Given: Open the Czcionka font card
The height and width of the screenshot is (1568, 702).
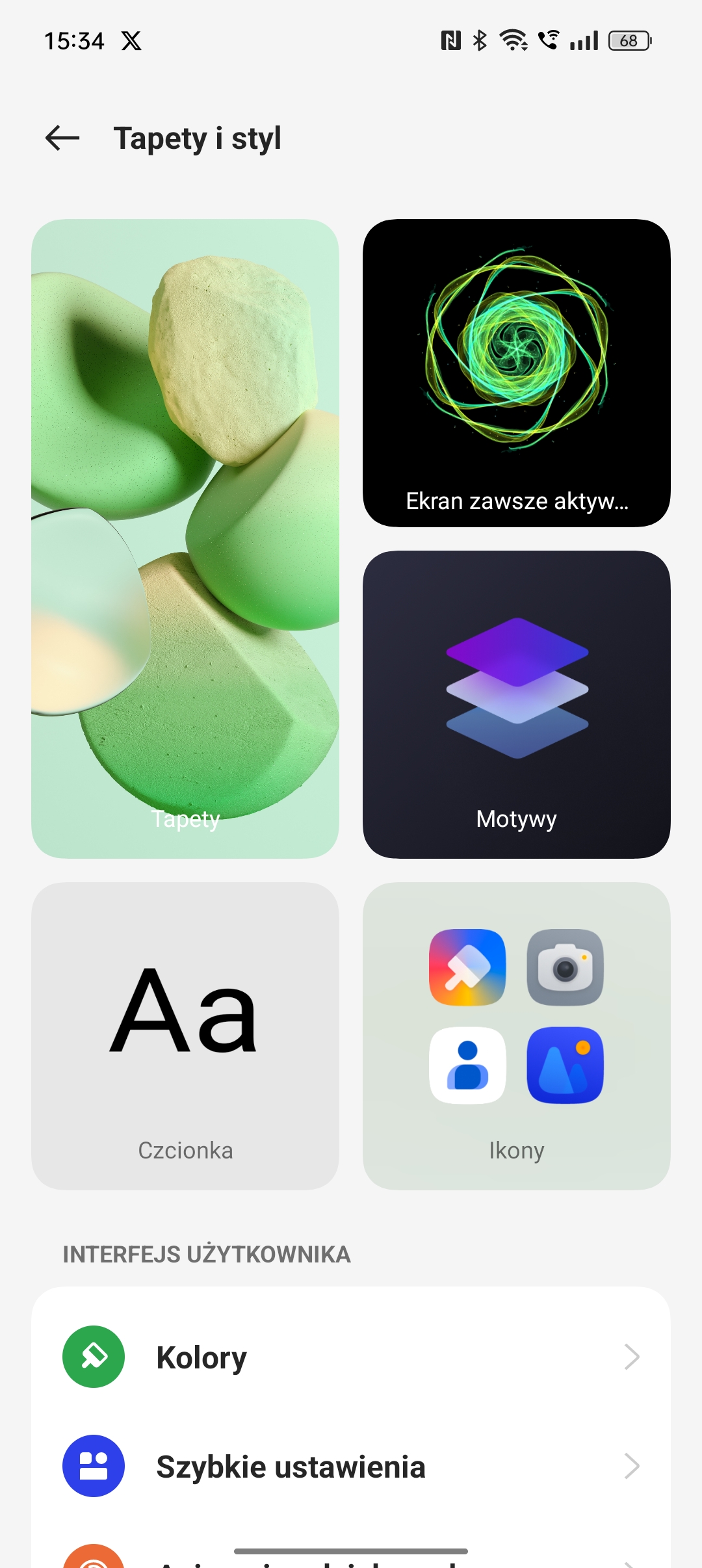Looking at the screenshot, I should pyautogui.click(x=185, y=1036).
